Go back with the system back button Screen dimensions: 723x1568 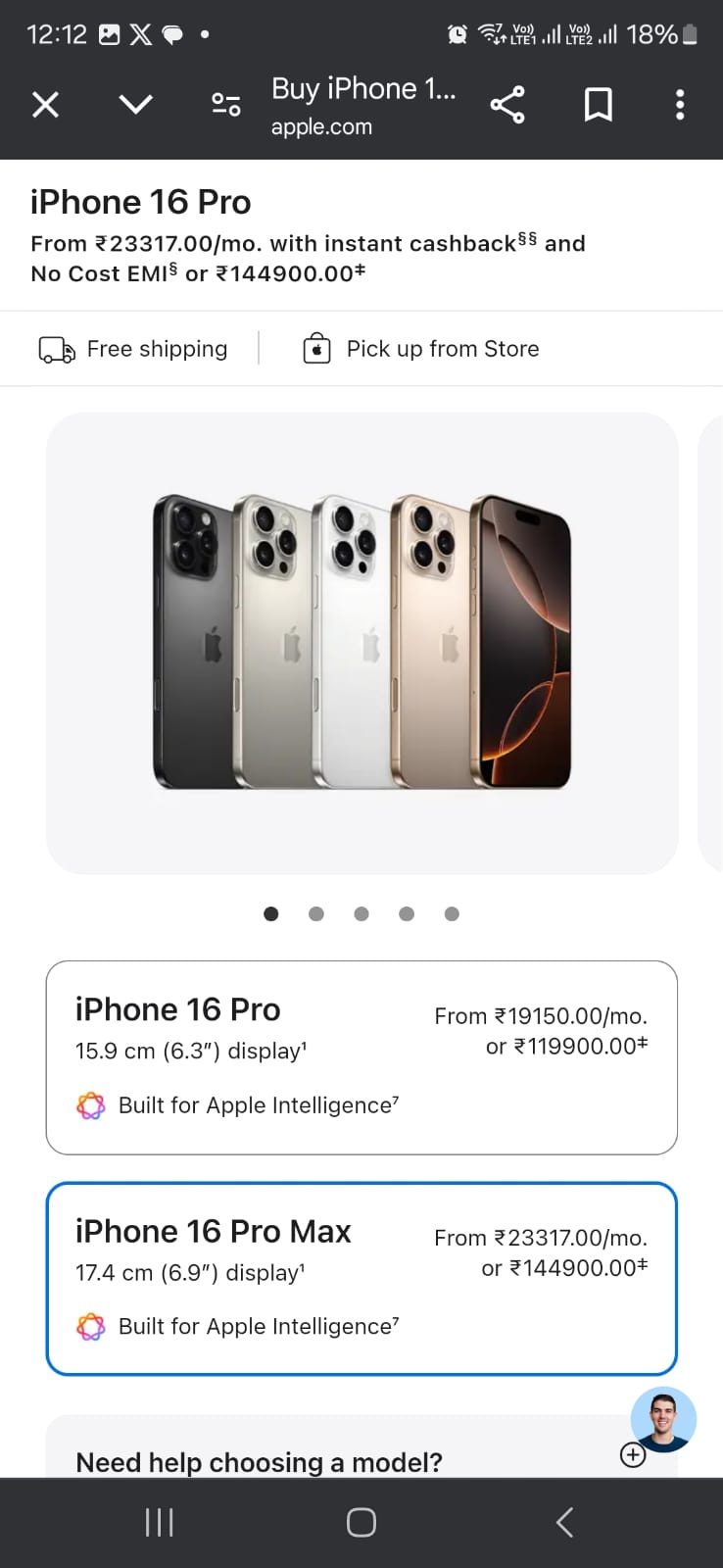point(563,1522)
